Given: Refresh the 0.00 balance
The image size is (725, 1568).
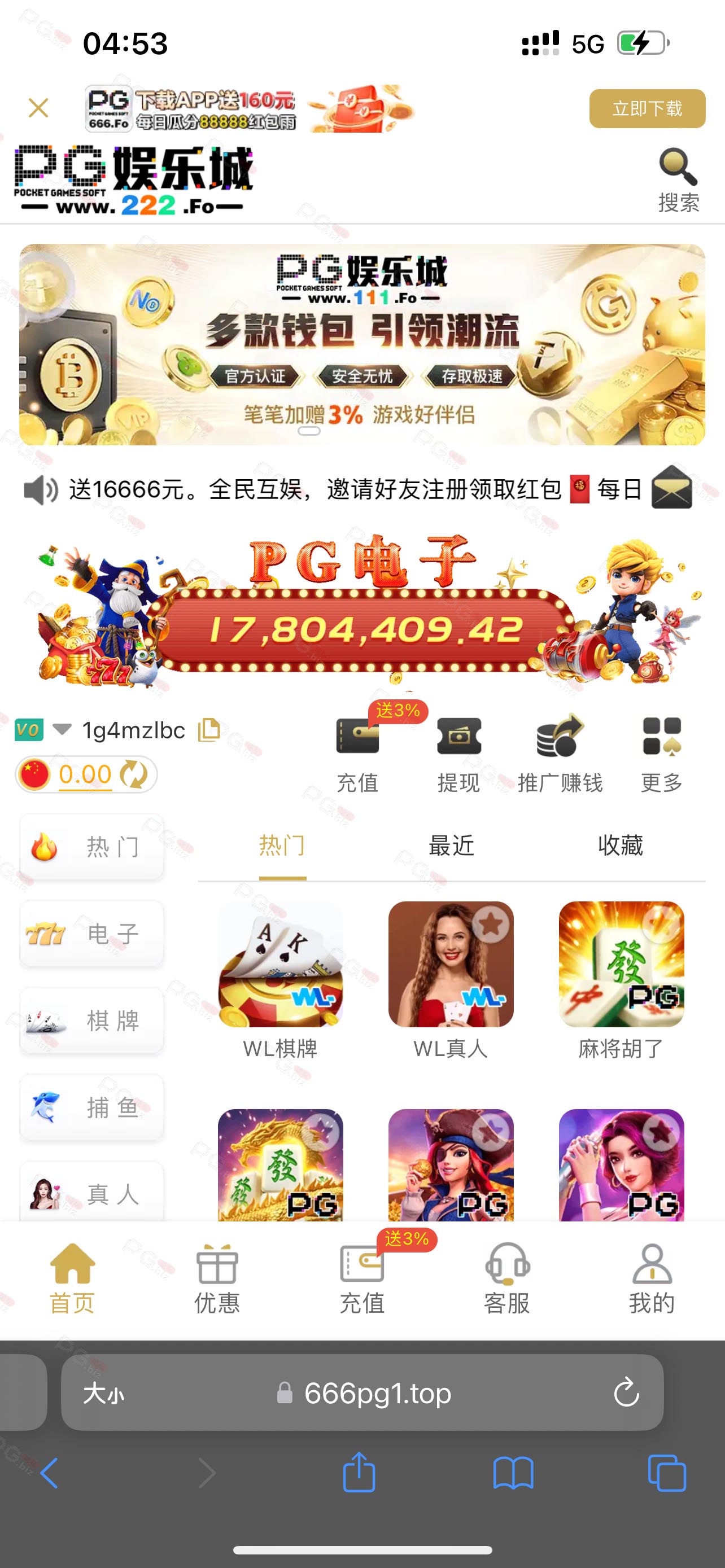Looking at the screenshot, I should click(x=134, y=774).
